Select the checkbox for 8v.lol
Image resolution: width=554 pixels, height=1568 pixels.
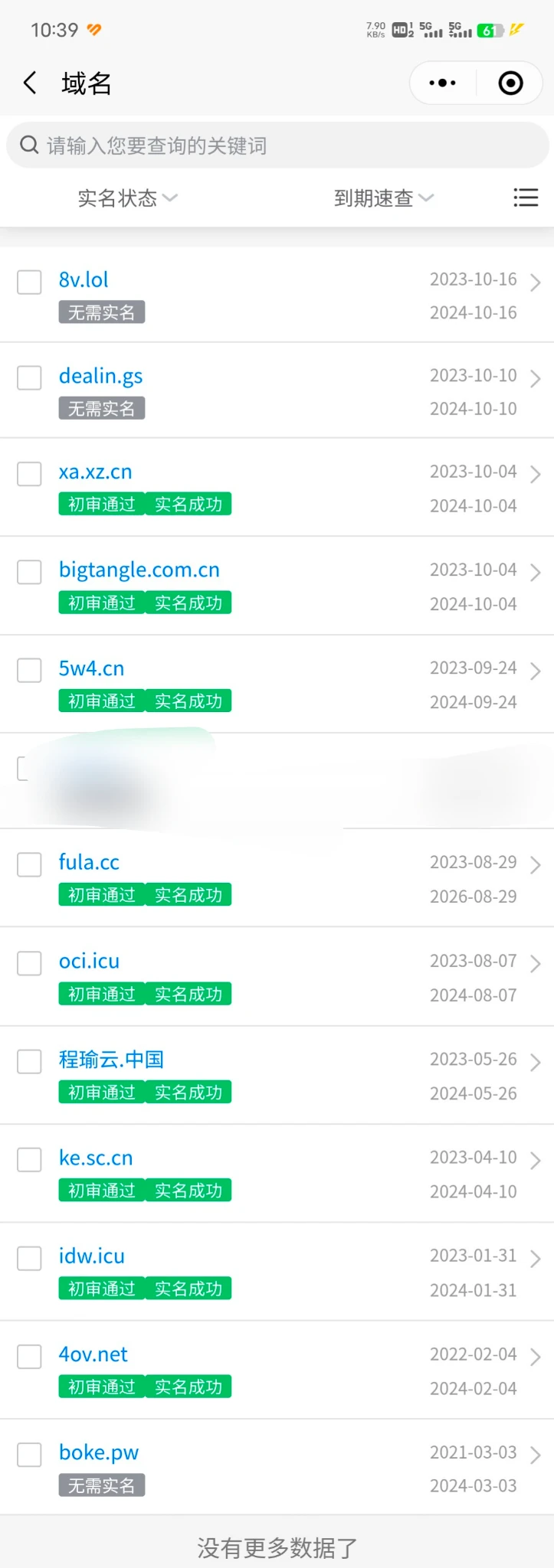pos(29,282)
